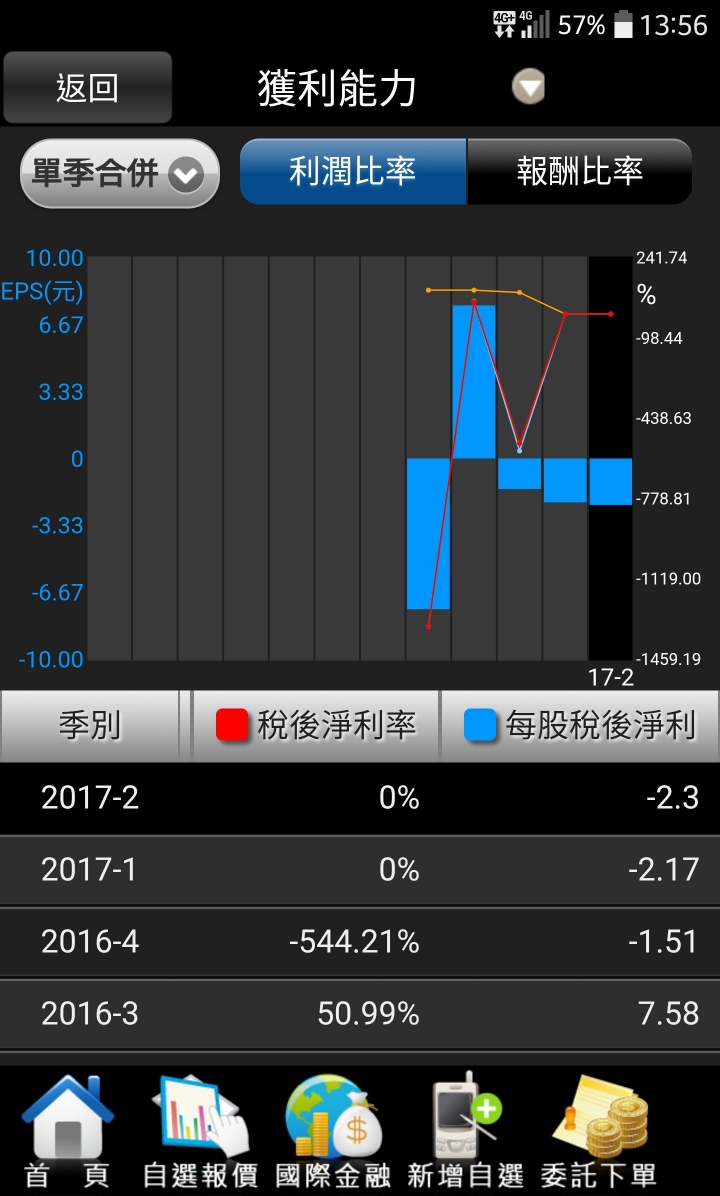
Task: Go to 首頁 home in bottom bar
Action: [x=67, y=1131]
